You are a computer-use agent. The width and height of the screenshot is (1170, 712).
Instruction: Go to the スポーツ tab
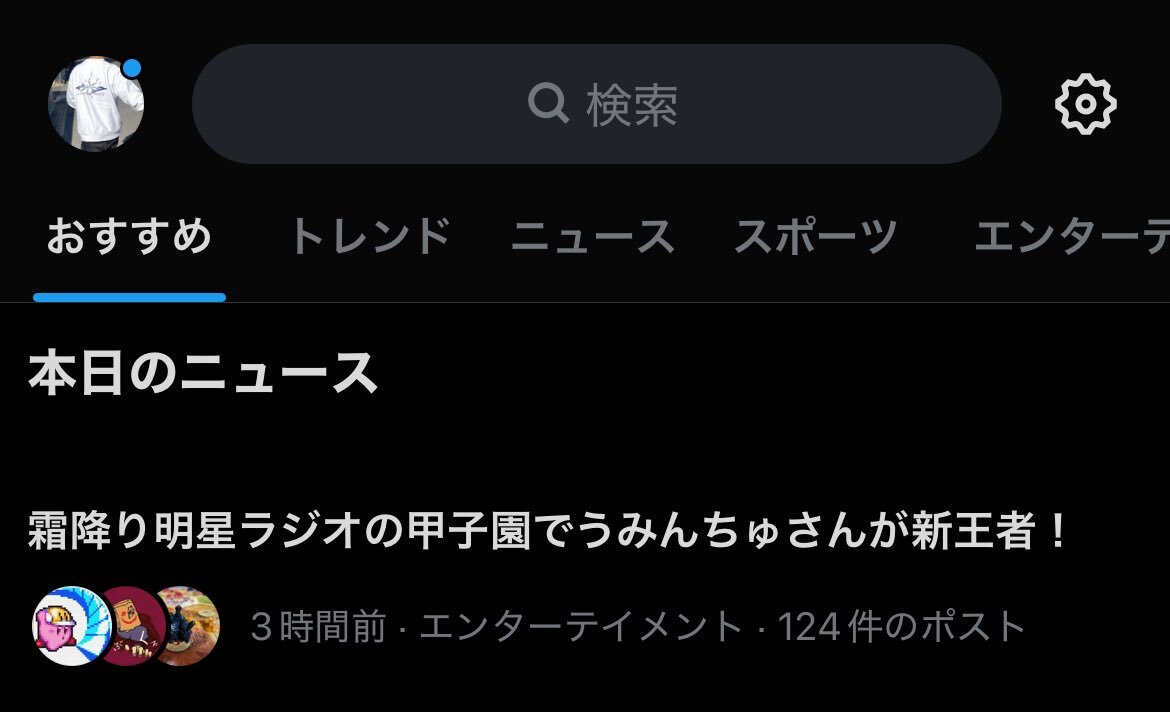click(x=815, y=238)
